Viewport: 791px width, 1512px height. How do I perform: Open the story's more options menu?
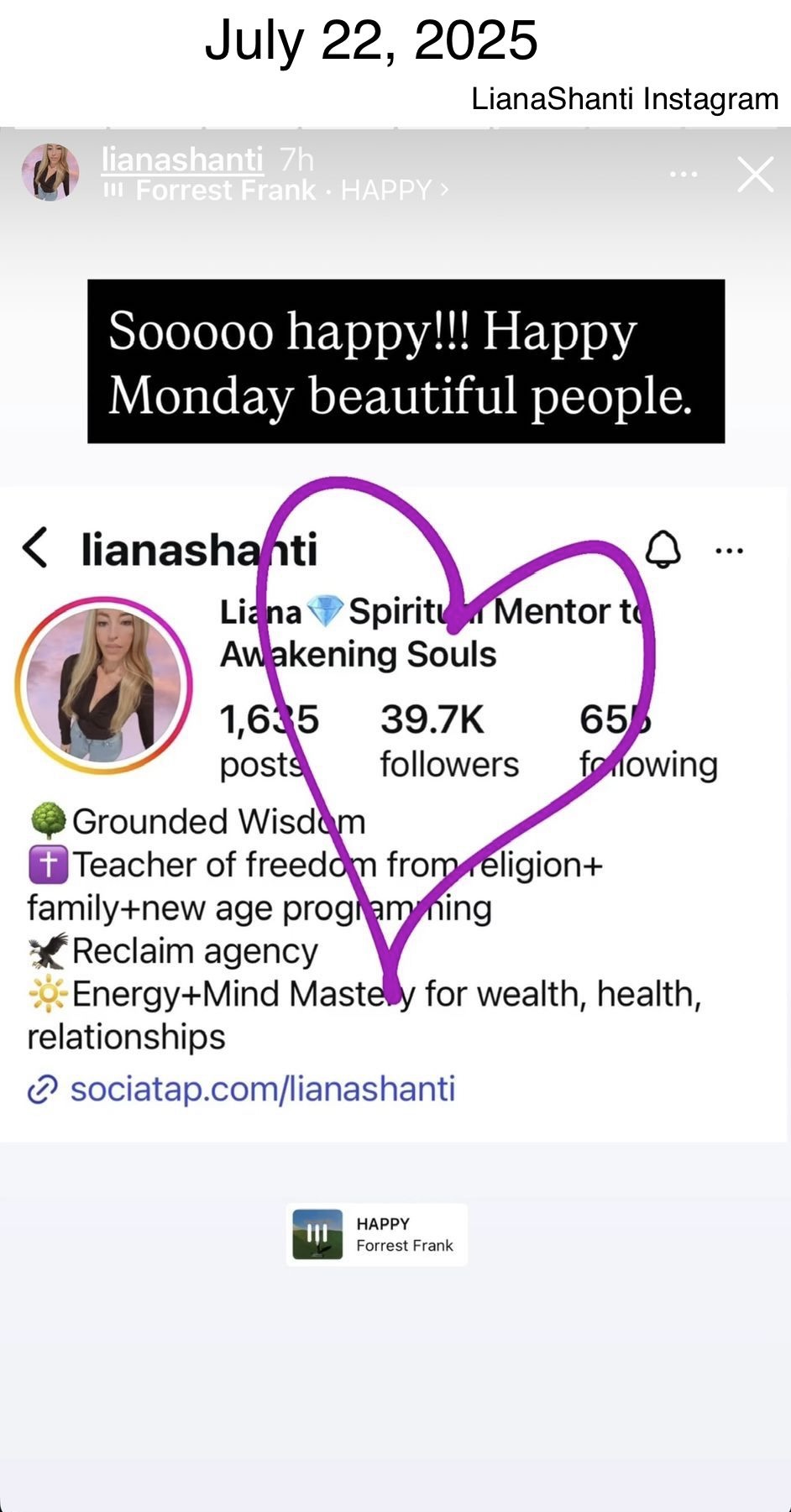[684, 174]
